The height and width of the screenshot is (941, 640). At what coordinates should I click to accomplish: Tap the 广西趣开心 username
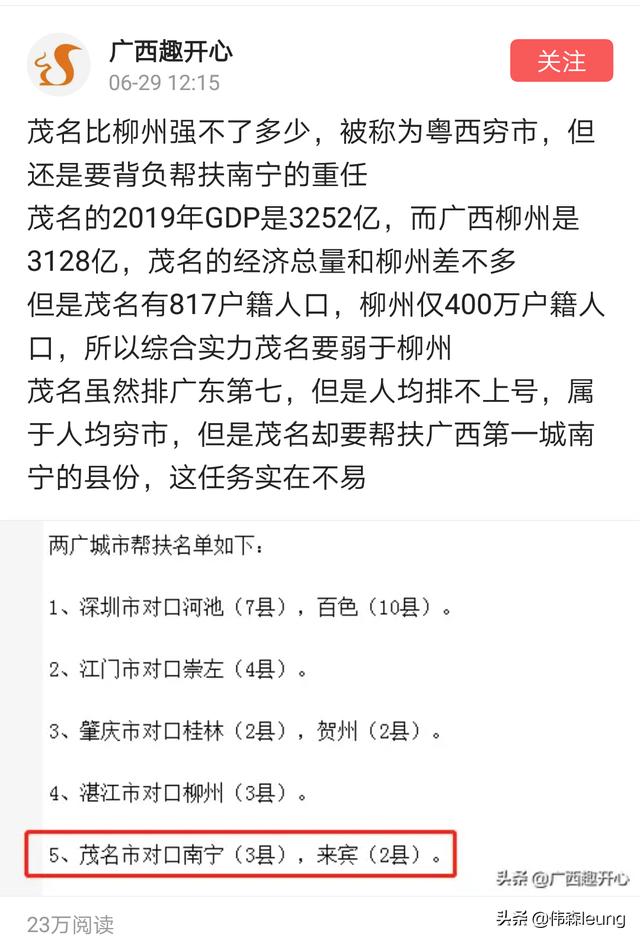(x=170, y=50)
